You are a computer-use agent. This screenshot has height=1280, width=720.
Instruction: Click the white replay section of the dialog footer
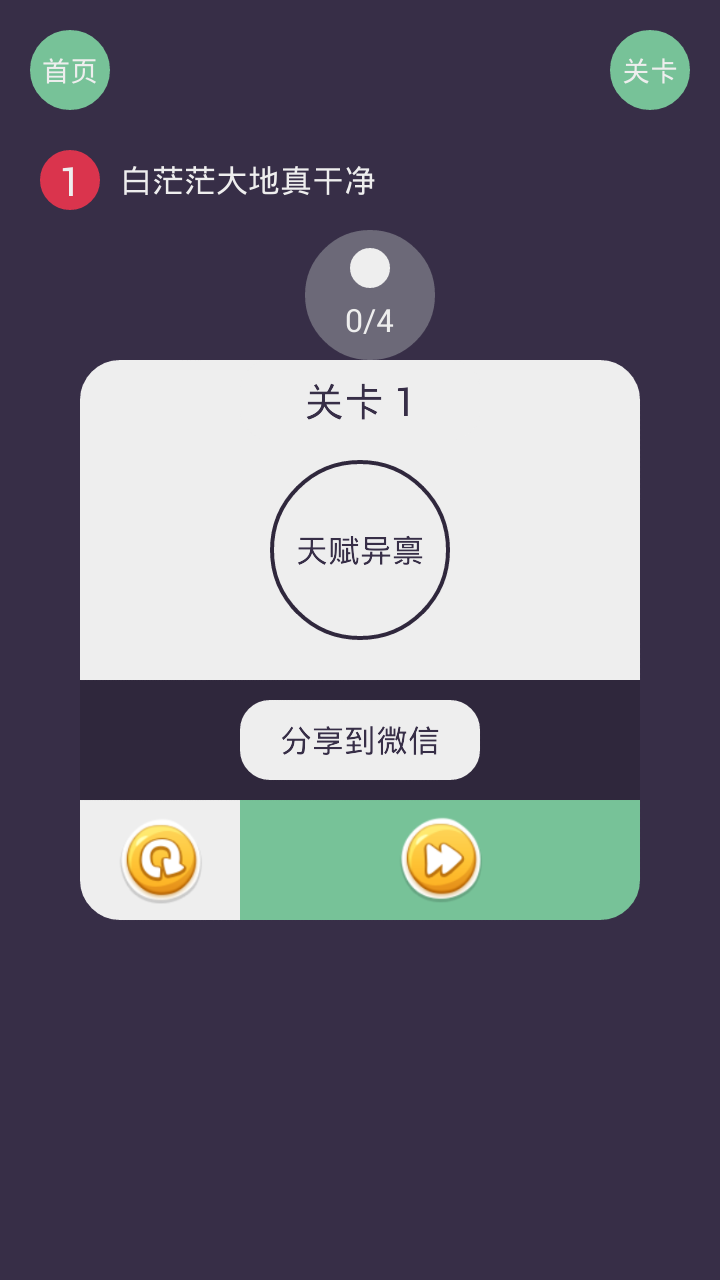click(159, 858)
